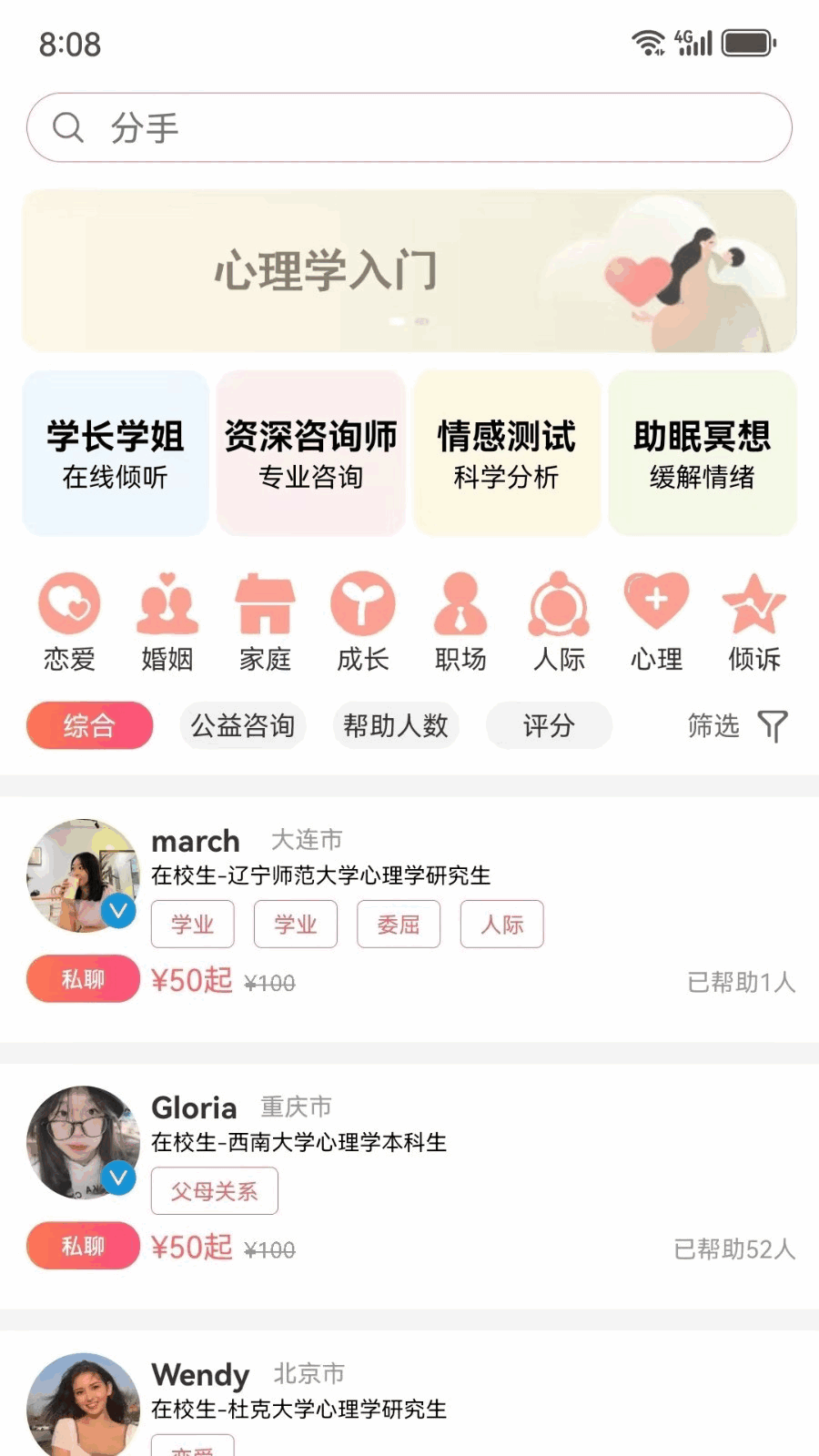The height and width of the screenshot is (1456, 819).
Task: Filter by 公益咨询
Action: click(242, 725)
